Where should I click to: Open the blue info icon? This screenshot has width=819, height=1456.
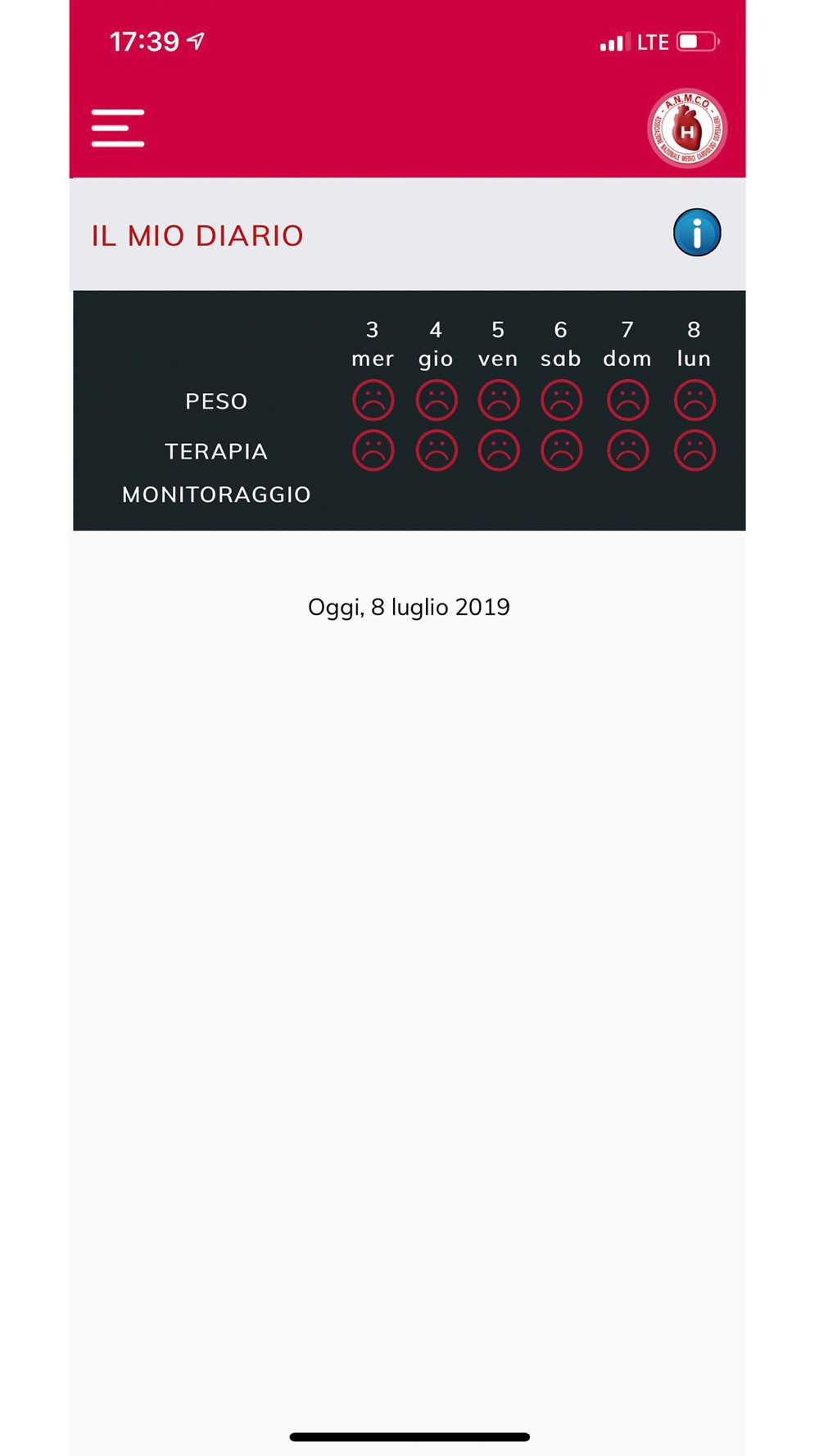[697, 233]
